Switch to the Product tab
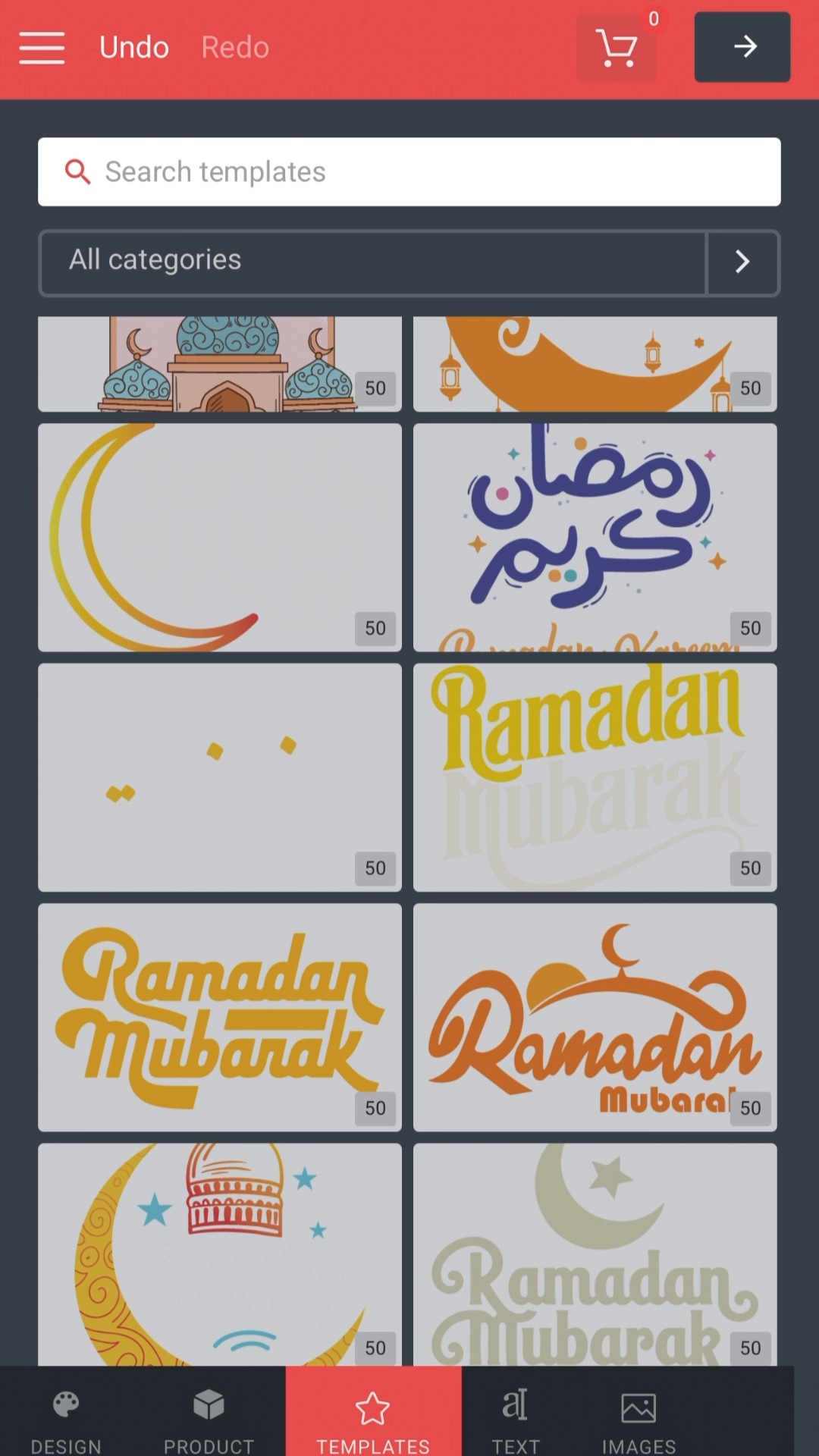The height and width of the screenshot is (1456, 819). [209, 1416]
